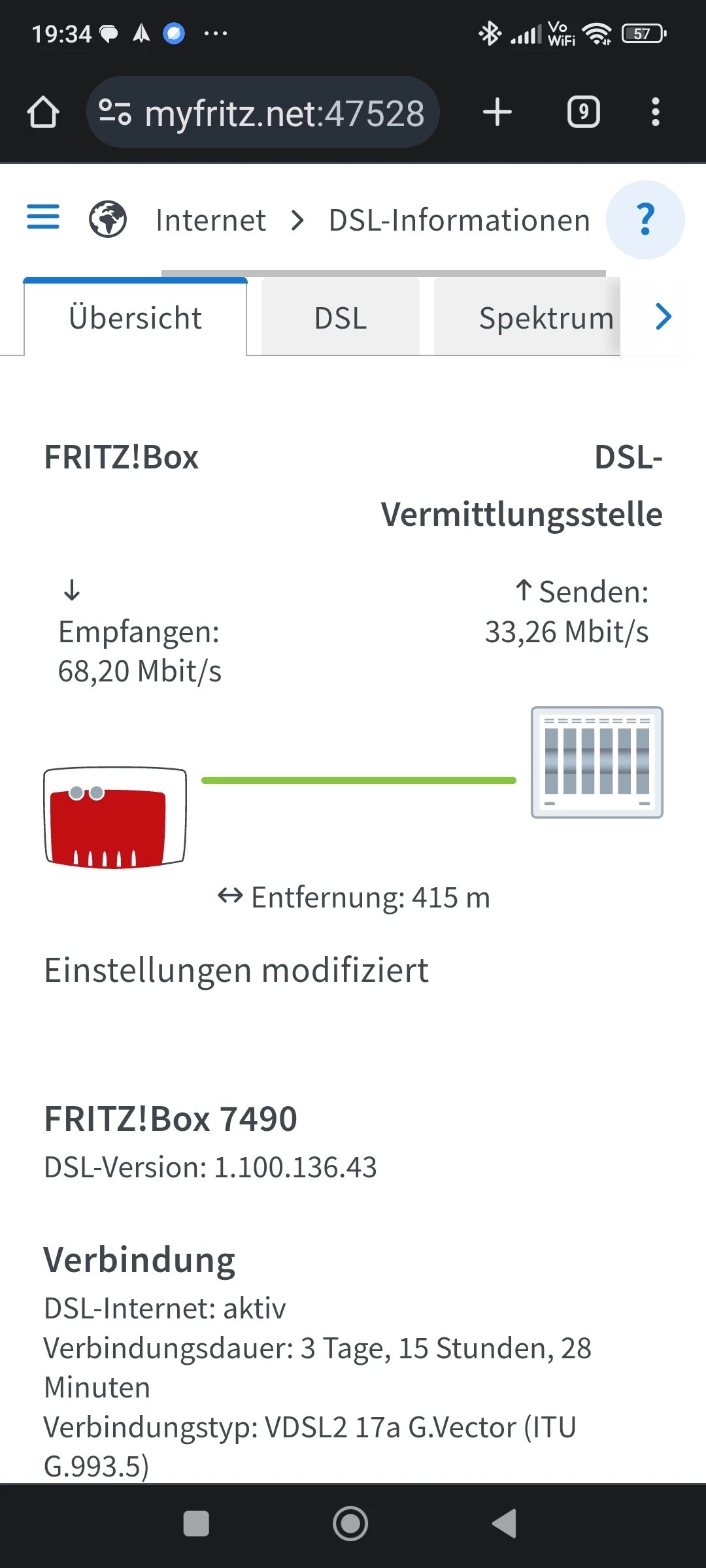Screen dimensions: 706x1568
Task: Tap the system home button
Action: click(350, 1524)
